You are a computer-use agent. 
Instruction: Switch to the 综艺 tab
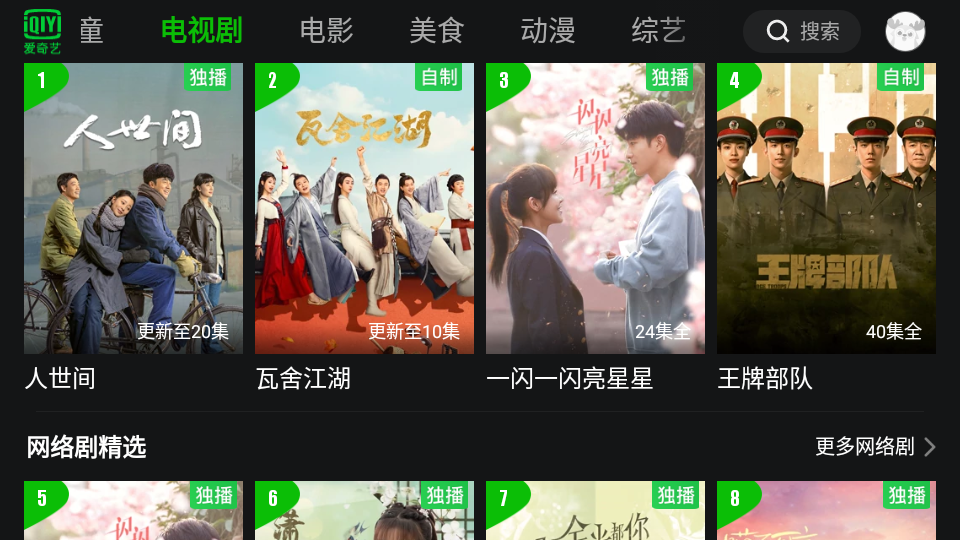click(658, 31)
